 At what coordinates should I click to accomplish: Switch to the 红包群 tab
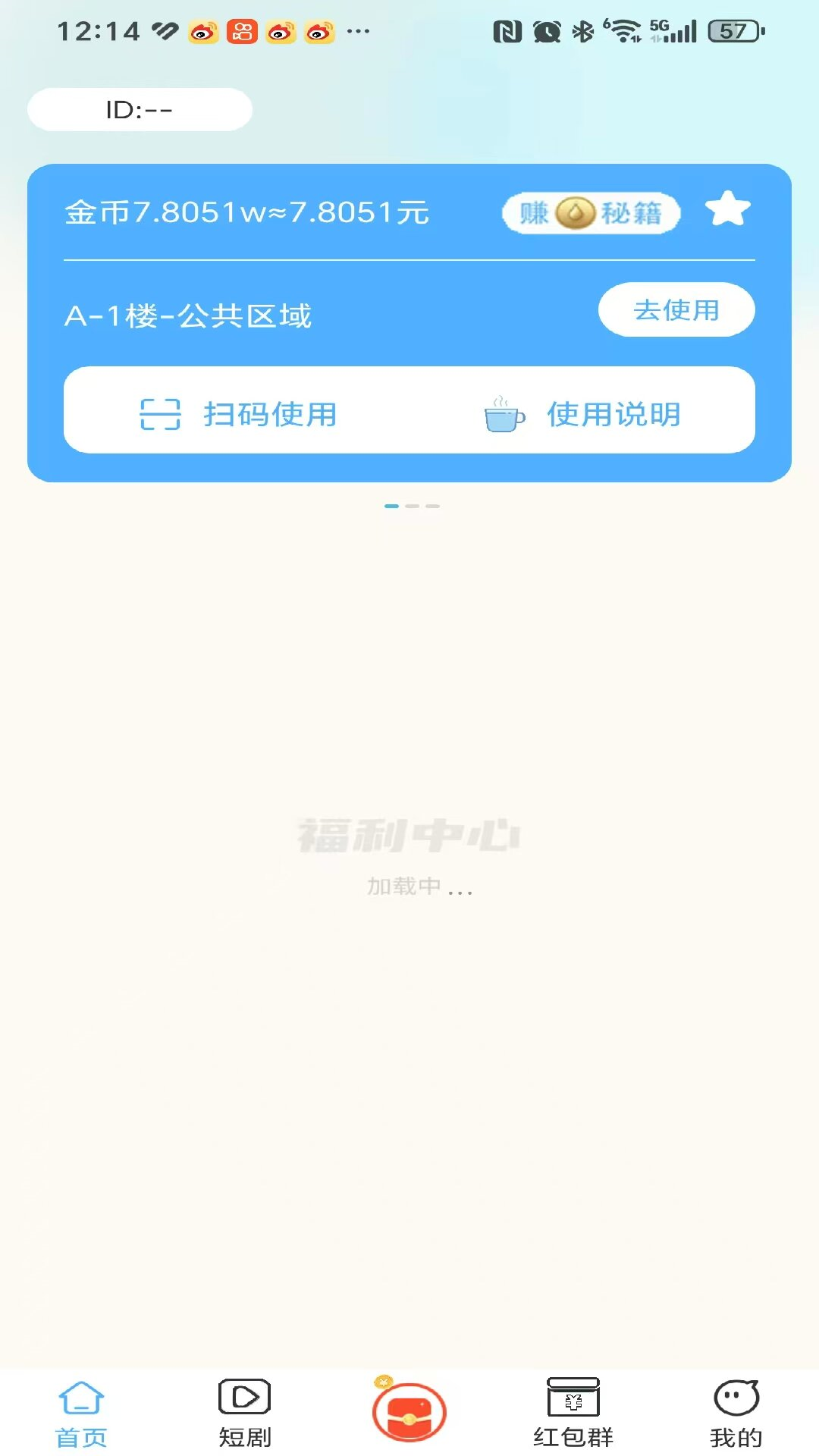pyautogui.click(x=573, y=1414)
